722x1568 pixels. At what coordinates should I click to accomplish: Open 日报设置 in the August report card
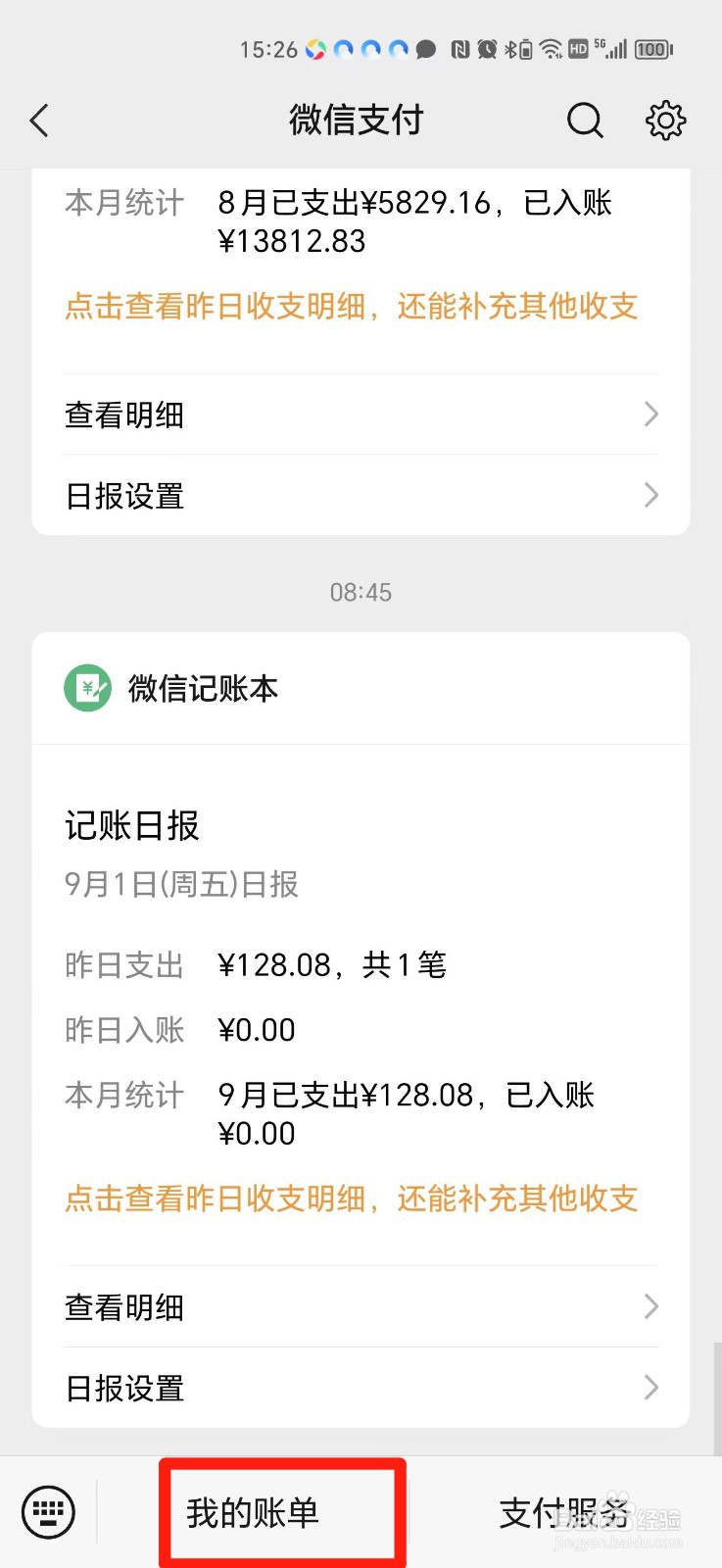(x=361, y=495)
